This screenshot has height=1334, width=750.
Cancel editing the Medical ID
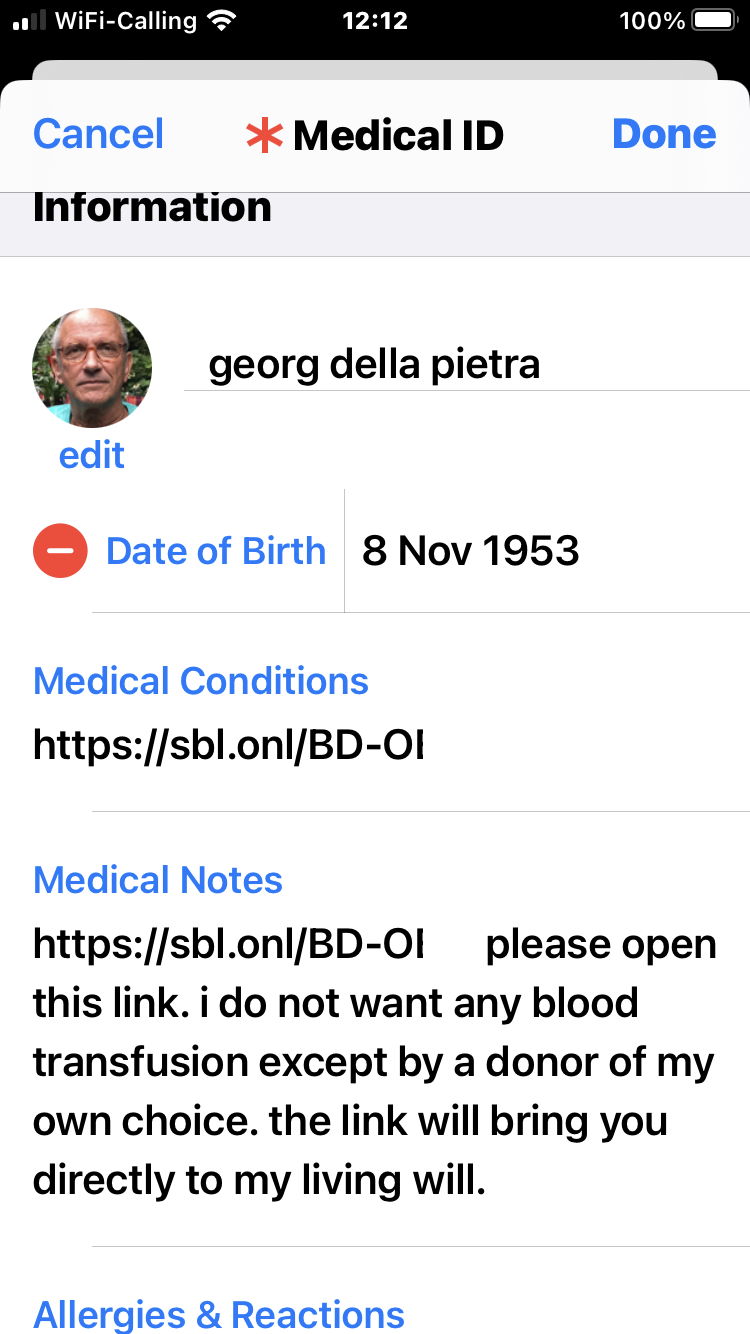pos(98,134)
